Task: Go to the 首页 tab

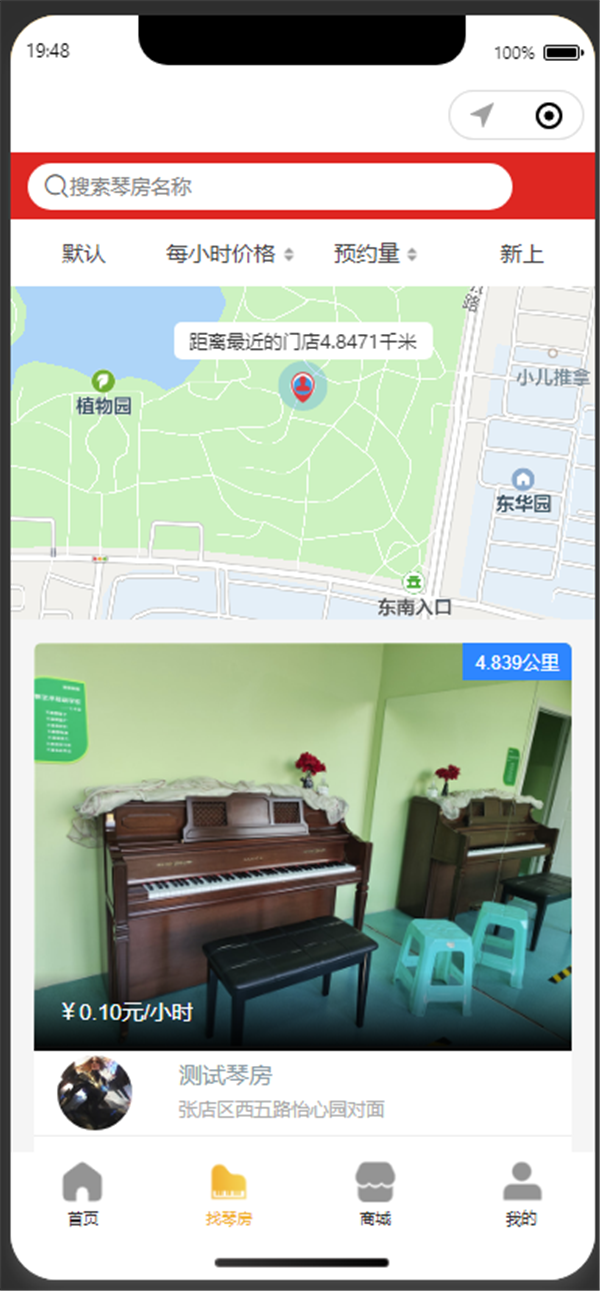Action: [83, 1195]
